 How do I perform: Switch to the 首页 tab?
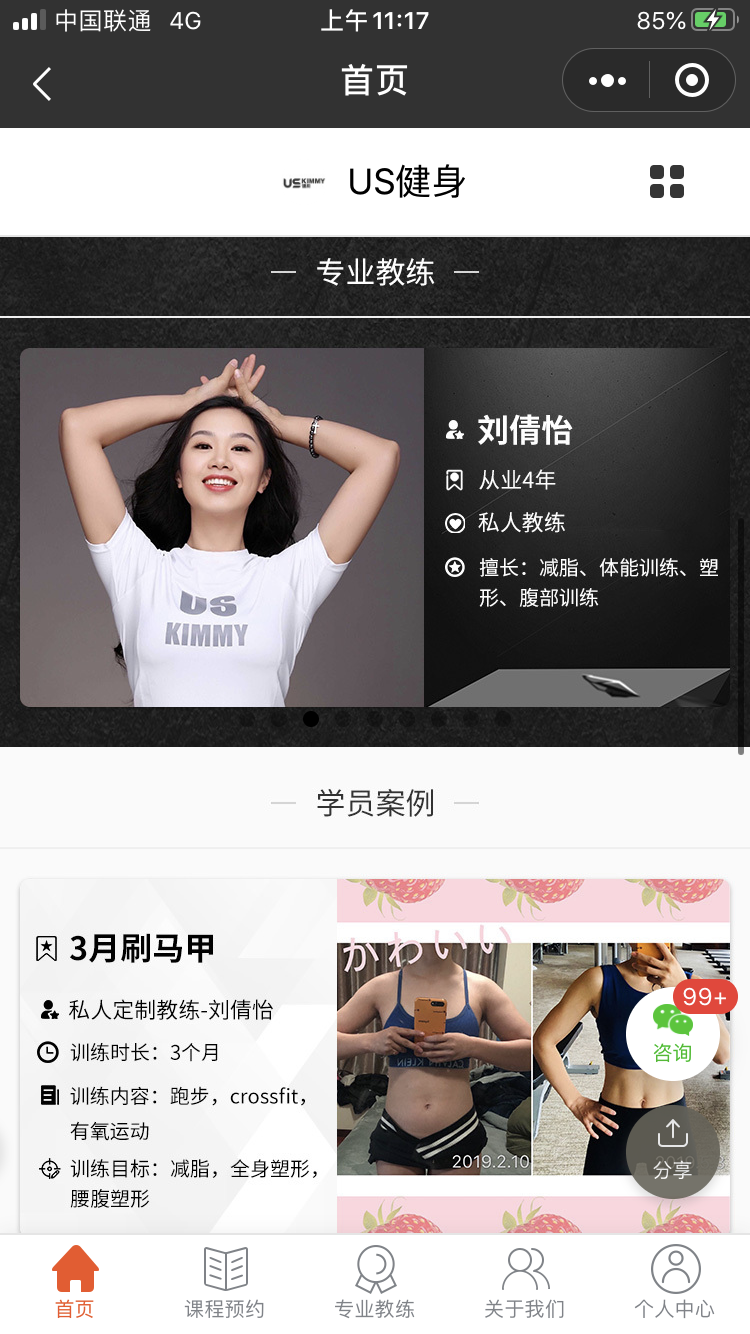[75, 1283]
